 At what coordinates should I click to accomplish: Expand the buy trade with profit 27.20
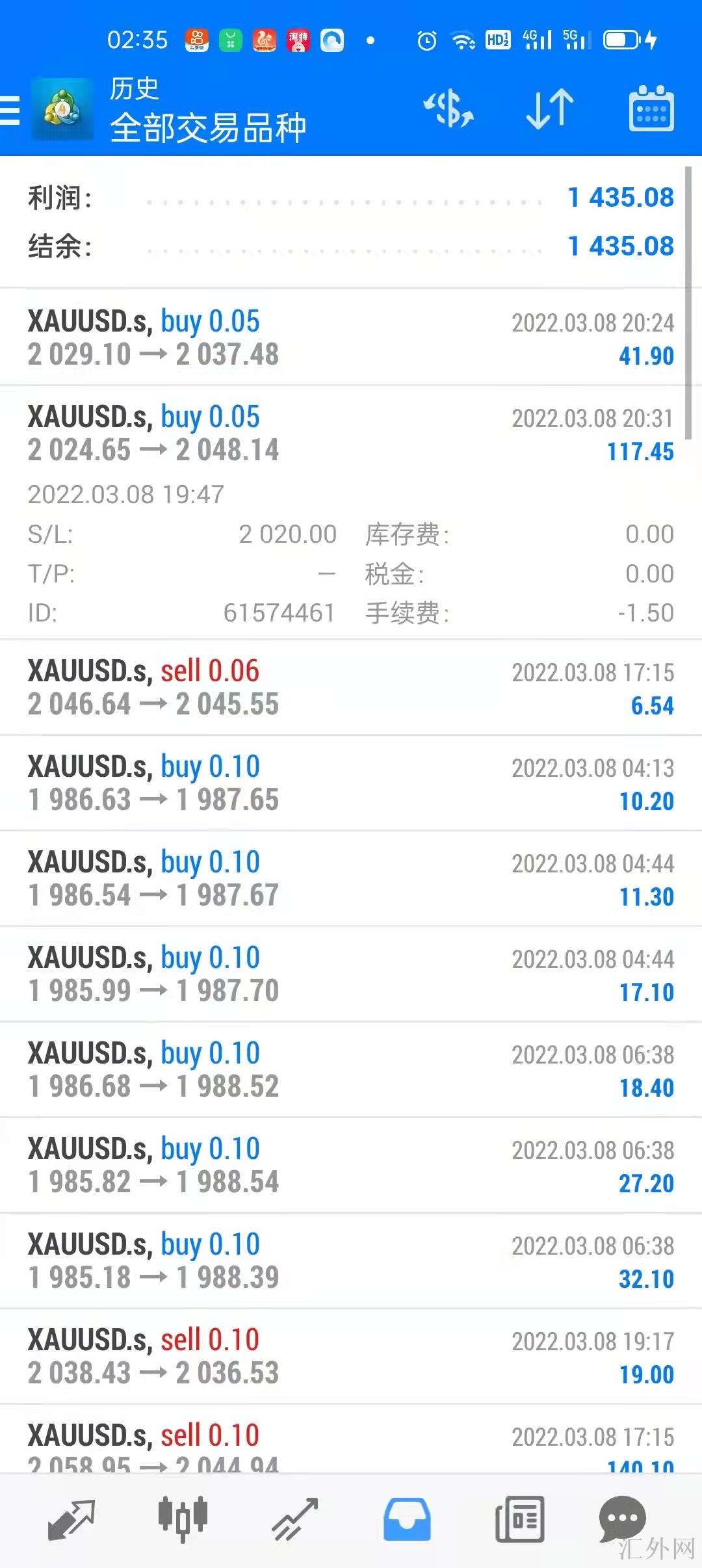(x=351, y=1166)
